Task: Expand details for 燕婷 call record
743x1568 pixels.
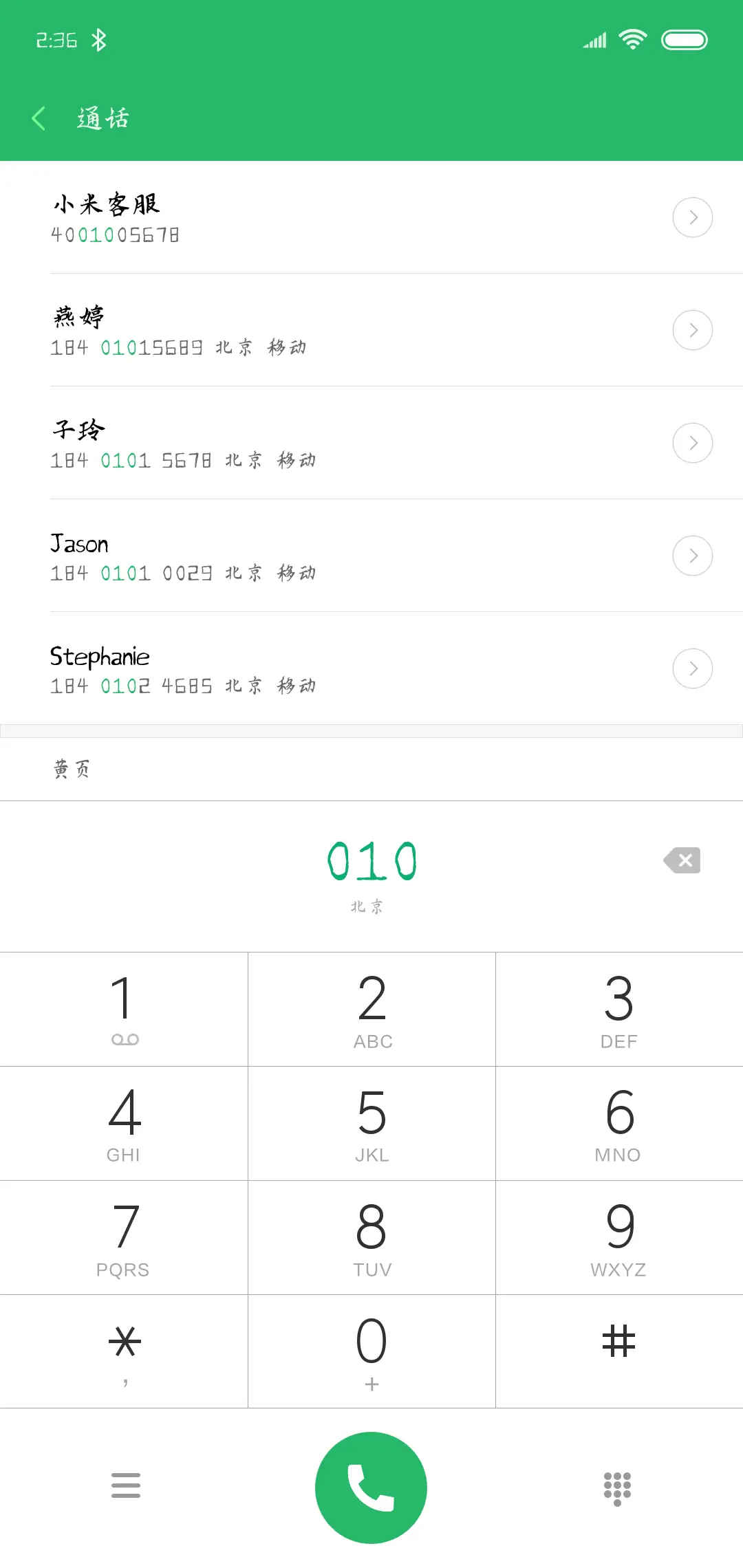Action: pos(692,330)
